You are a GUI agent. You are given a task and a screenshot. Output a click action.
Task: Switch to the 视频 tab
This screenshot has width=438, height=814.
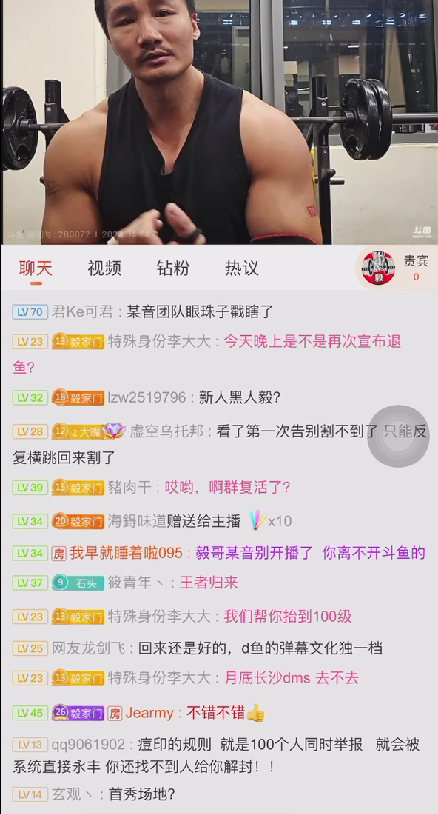click(104, 268)
